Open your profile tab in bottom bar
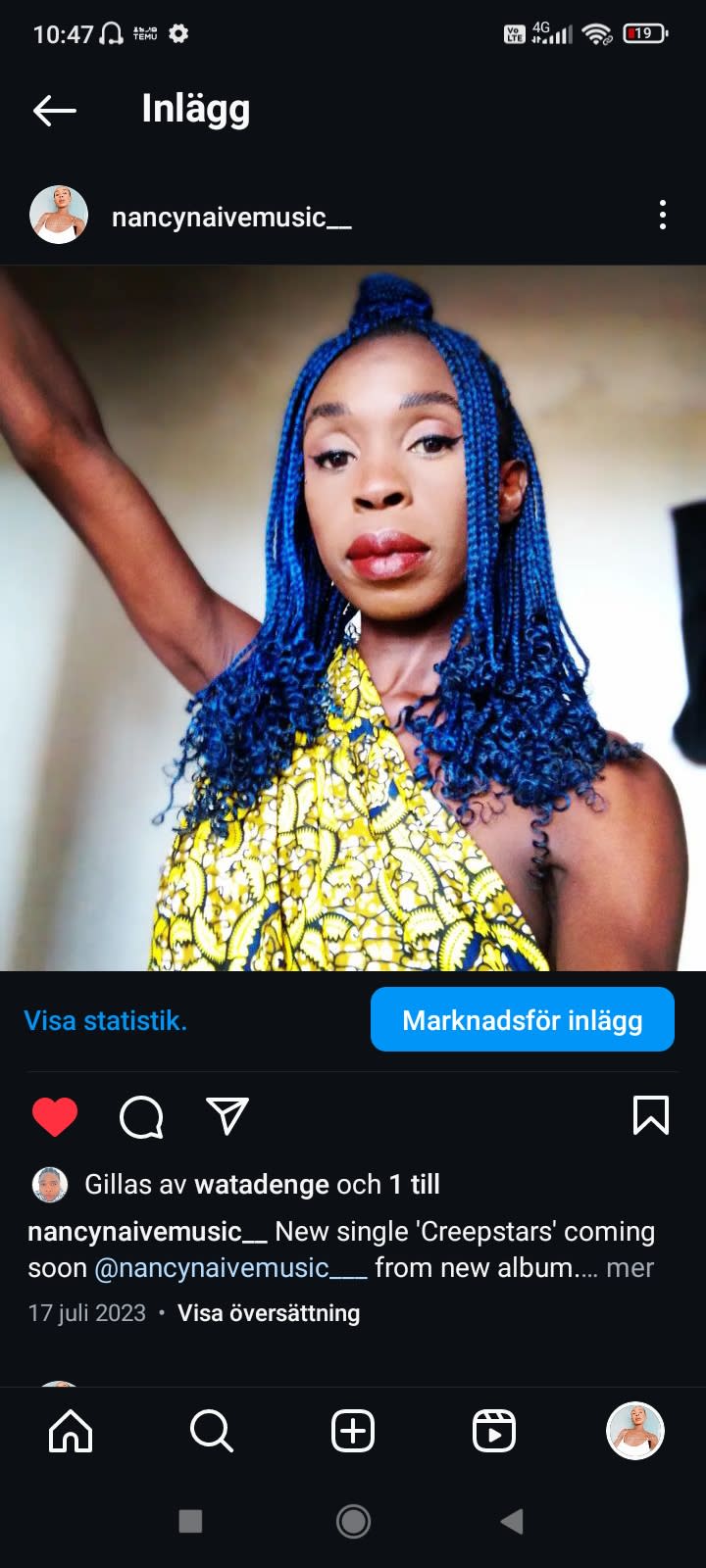 coord(635,1431)
